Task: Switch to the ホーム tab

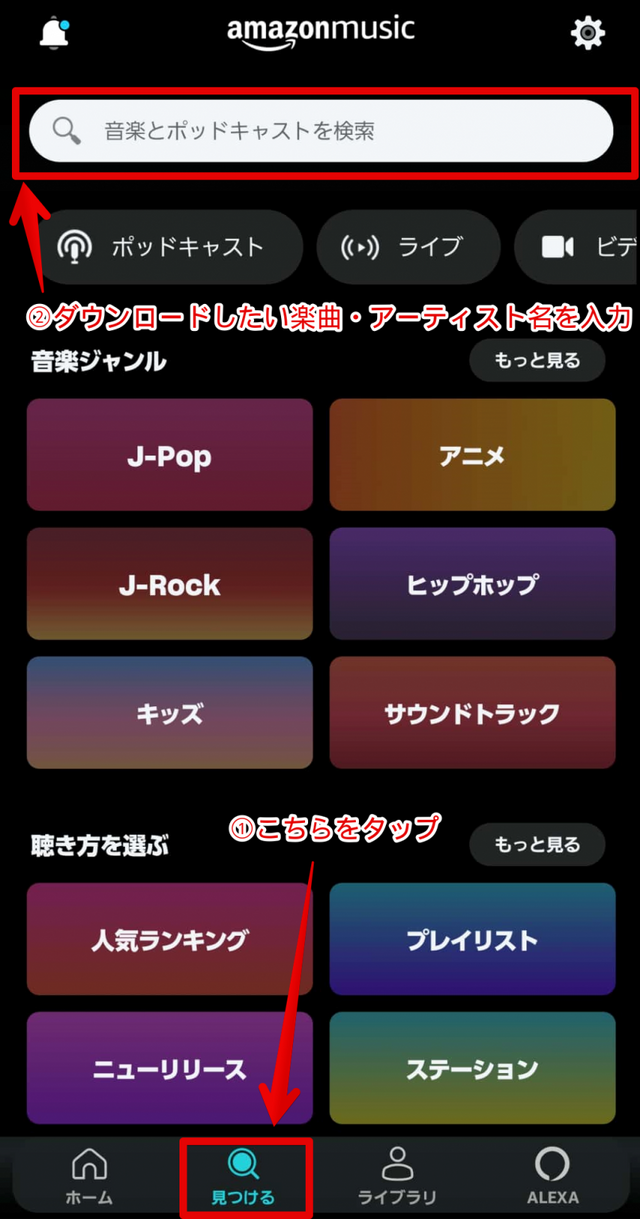Action: [x=90, y=1176]
